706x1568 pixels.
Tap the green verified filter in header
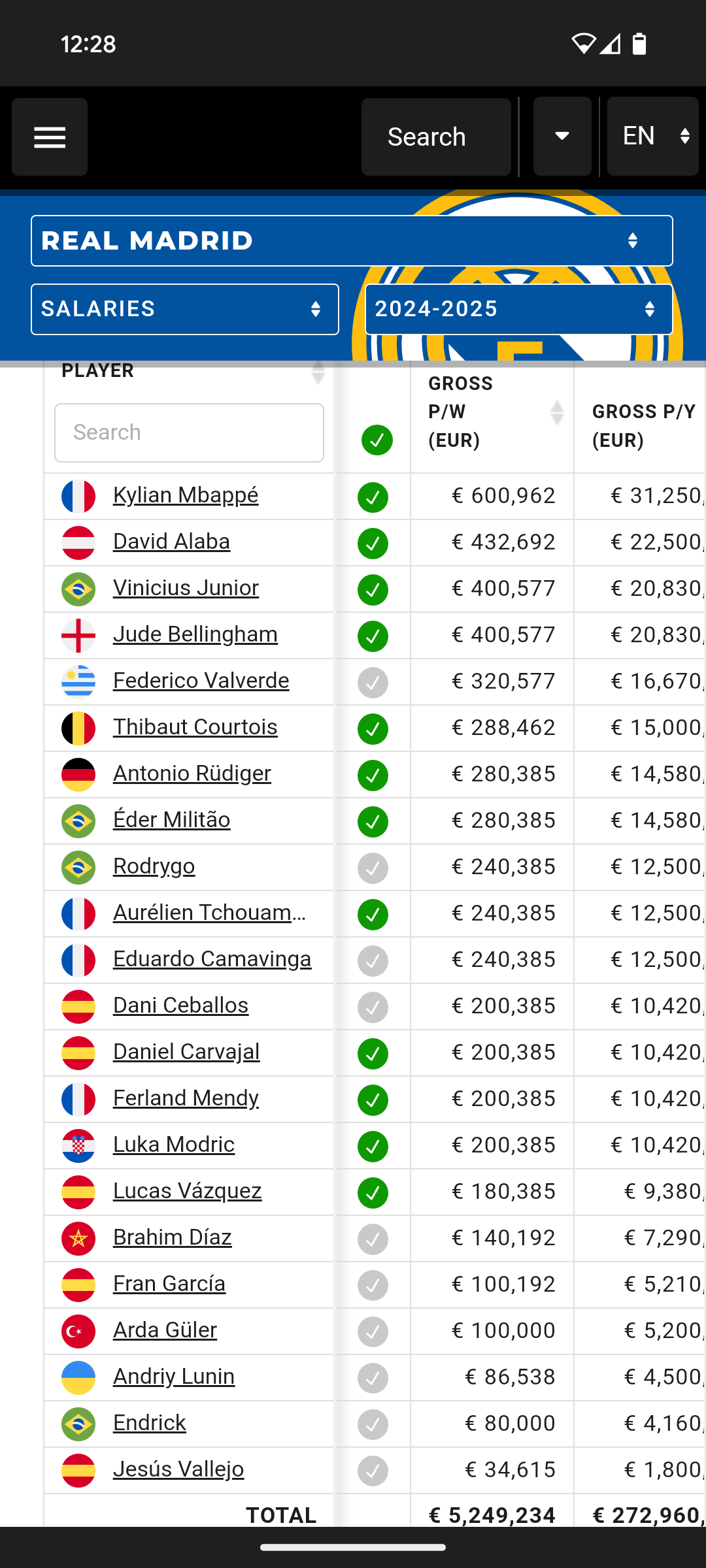pyautogui.click(x=377, y=440)
